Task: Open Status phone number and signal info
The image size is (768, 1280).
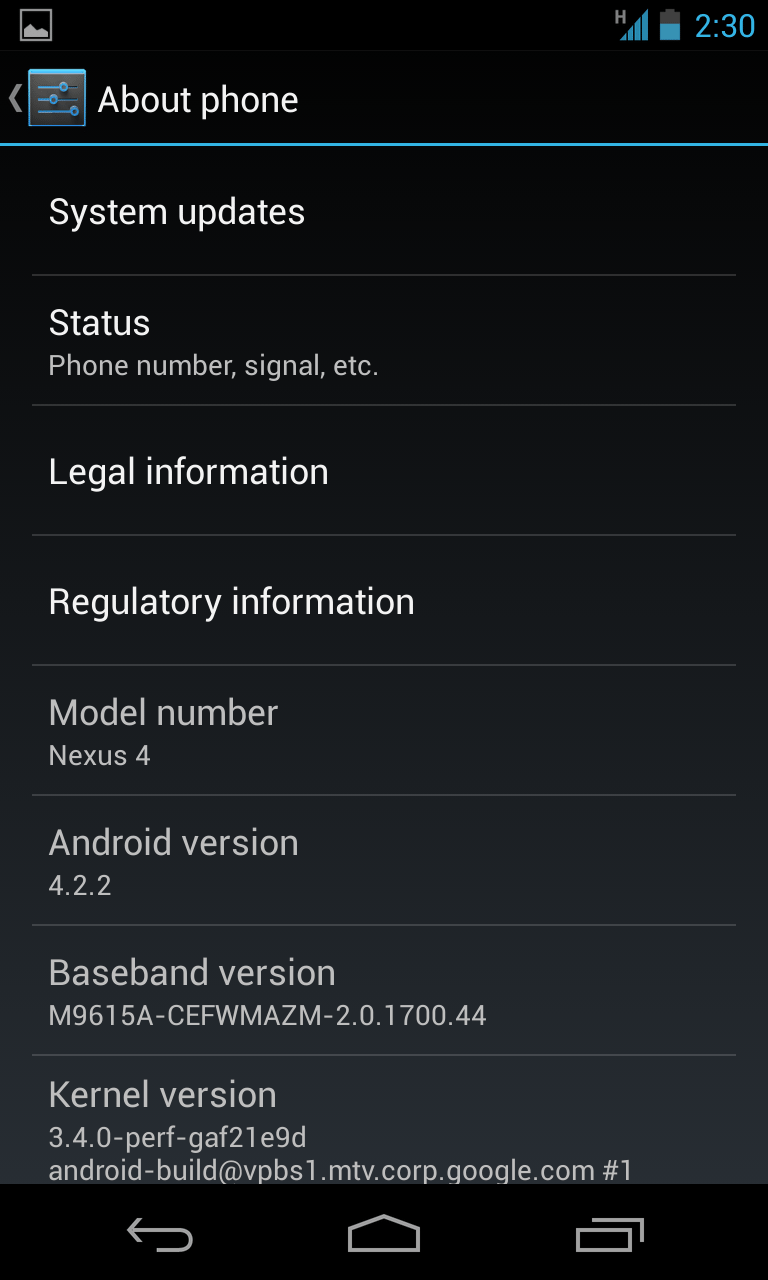Action: point(384,341)
